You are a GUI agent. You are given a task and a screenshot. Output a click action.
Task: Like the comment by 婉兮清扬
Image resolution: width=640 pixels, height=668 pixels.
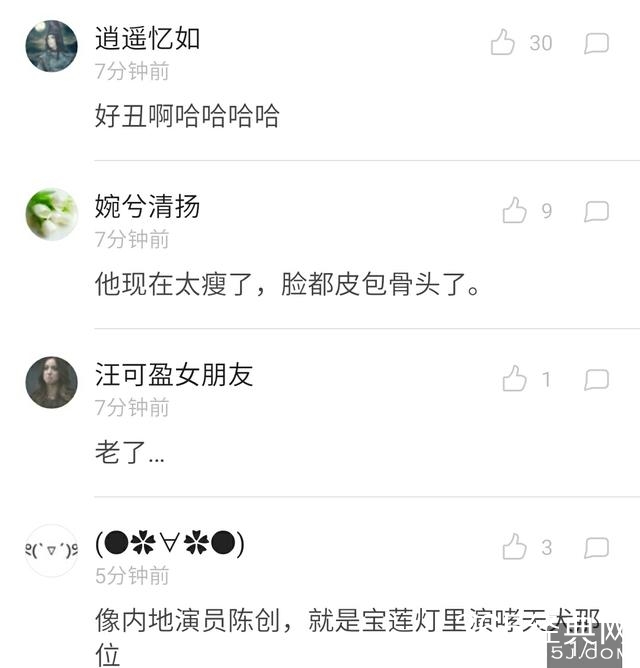(514, 210)
